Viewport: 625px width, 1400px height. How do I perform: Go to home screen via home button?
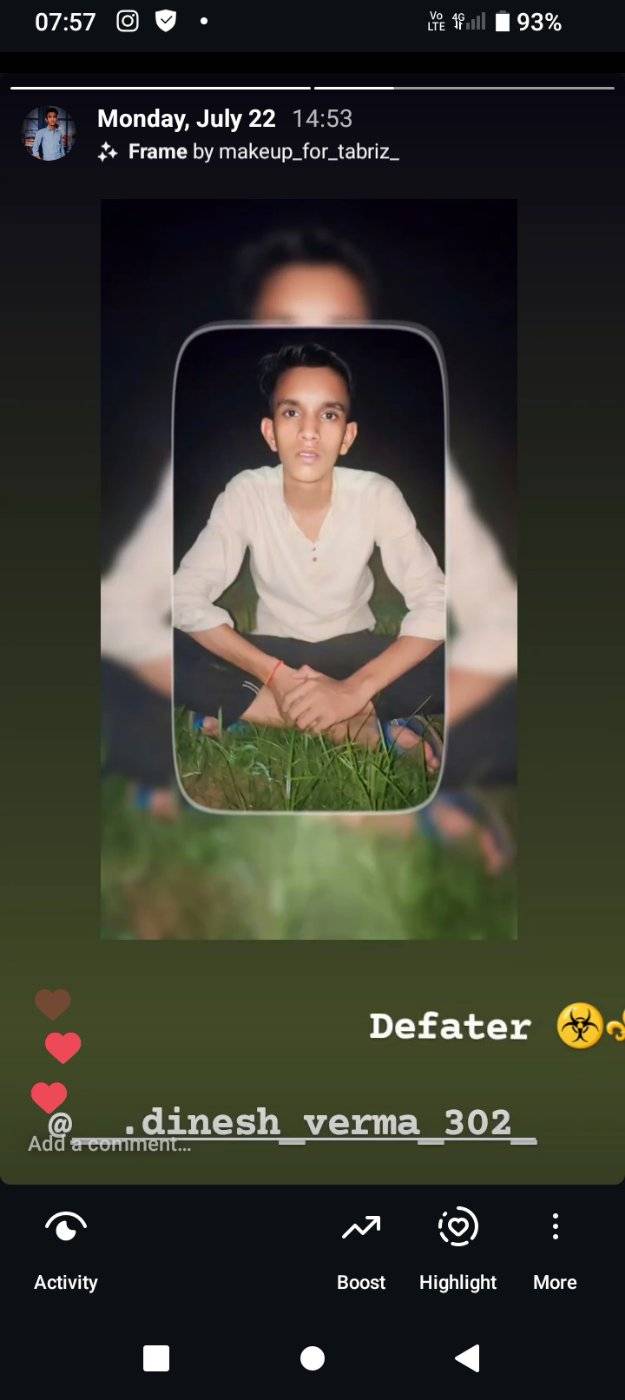click(312, 1358)
